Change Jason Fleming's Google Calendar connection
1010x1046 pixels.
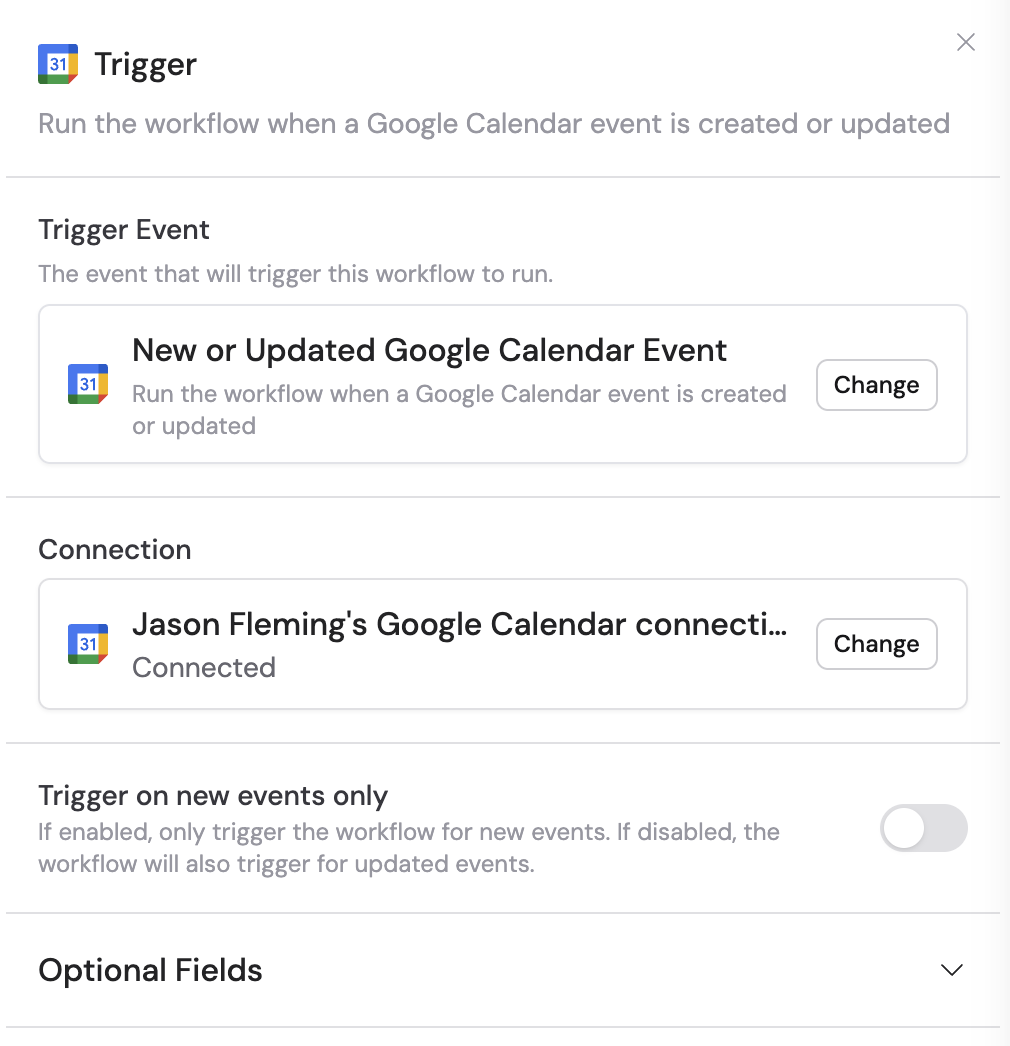tap(876, 644)
